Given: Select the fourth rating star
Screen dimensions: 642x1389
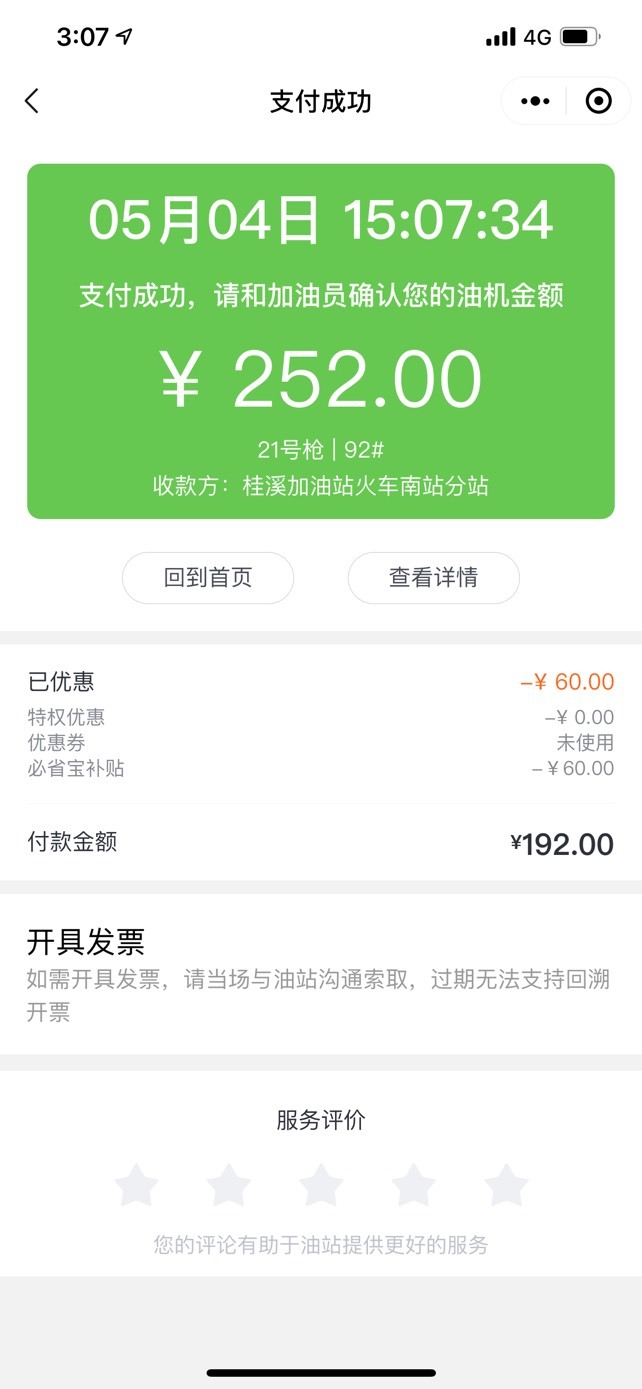Looking at the screenshot, I should click(x=413, y=1186).
